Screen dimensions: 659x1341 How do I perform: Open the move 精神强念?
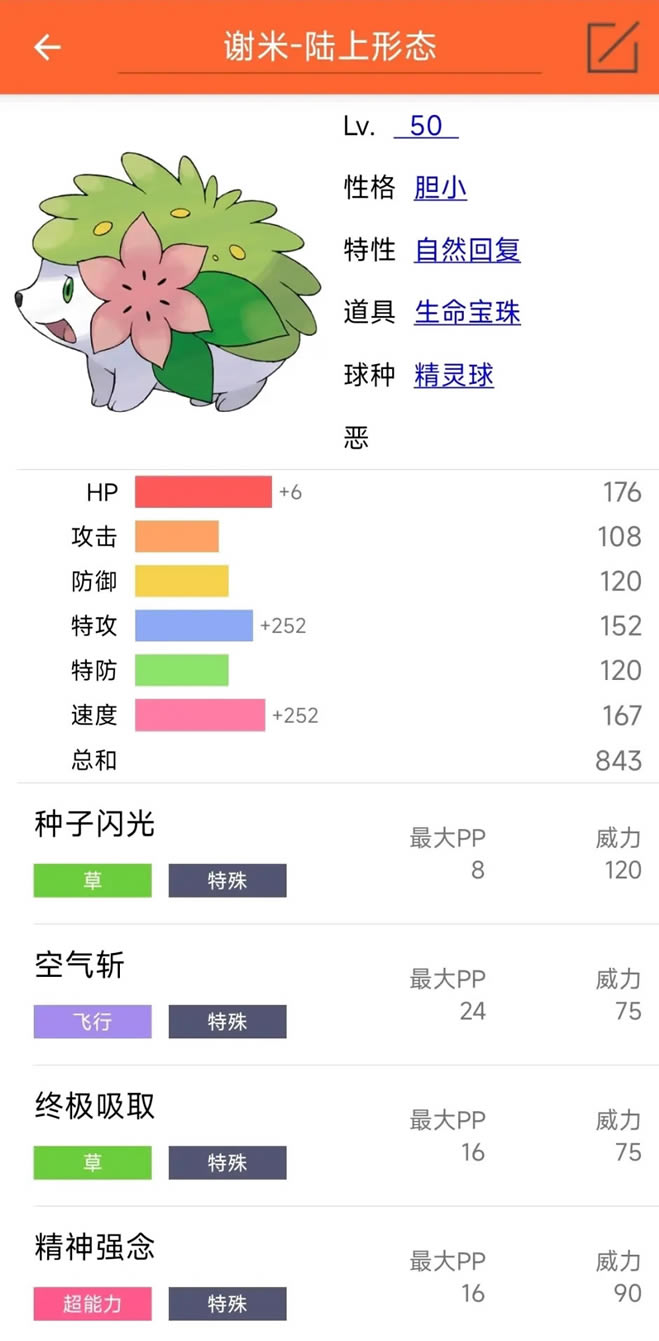point(95,1247)
